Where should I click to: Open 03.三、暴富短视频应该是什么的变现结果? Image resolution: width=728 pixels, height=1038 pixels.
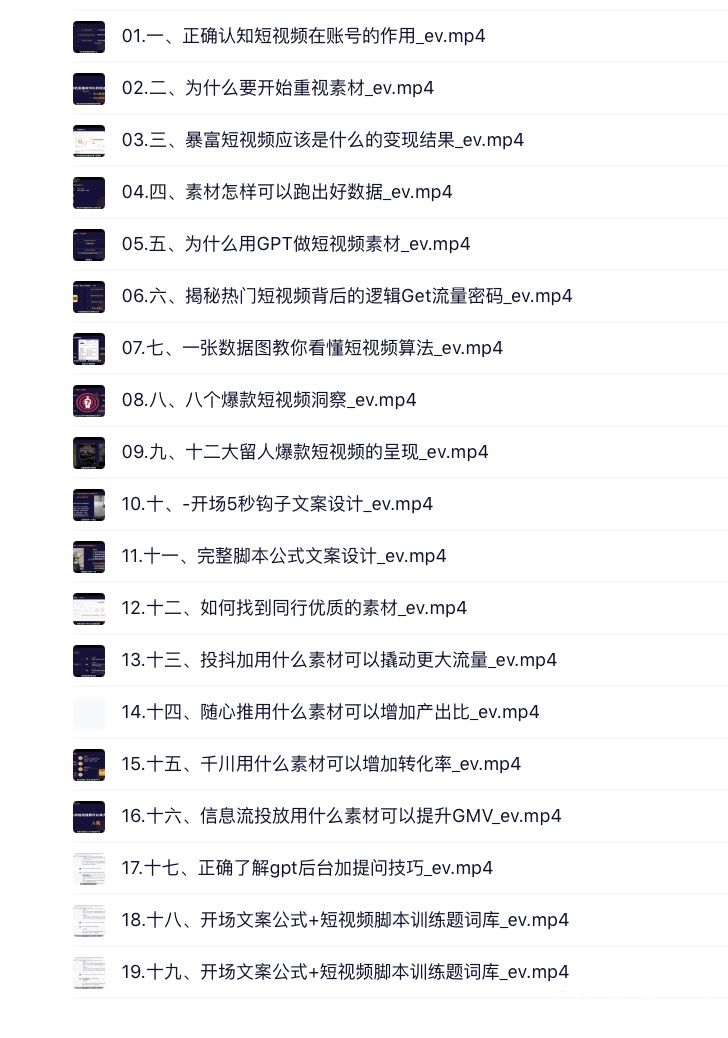tap(322, 140)
